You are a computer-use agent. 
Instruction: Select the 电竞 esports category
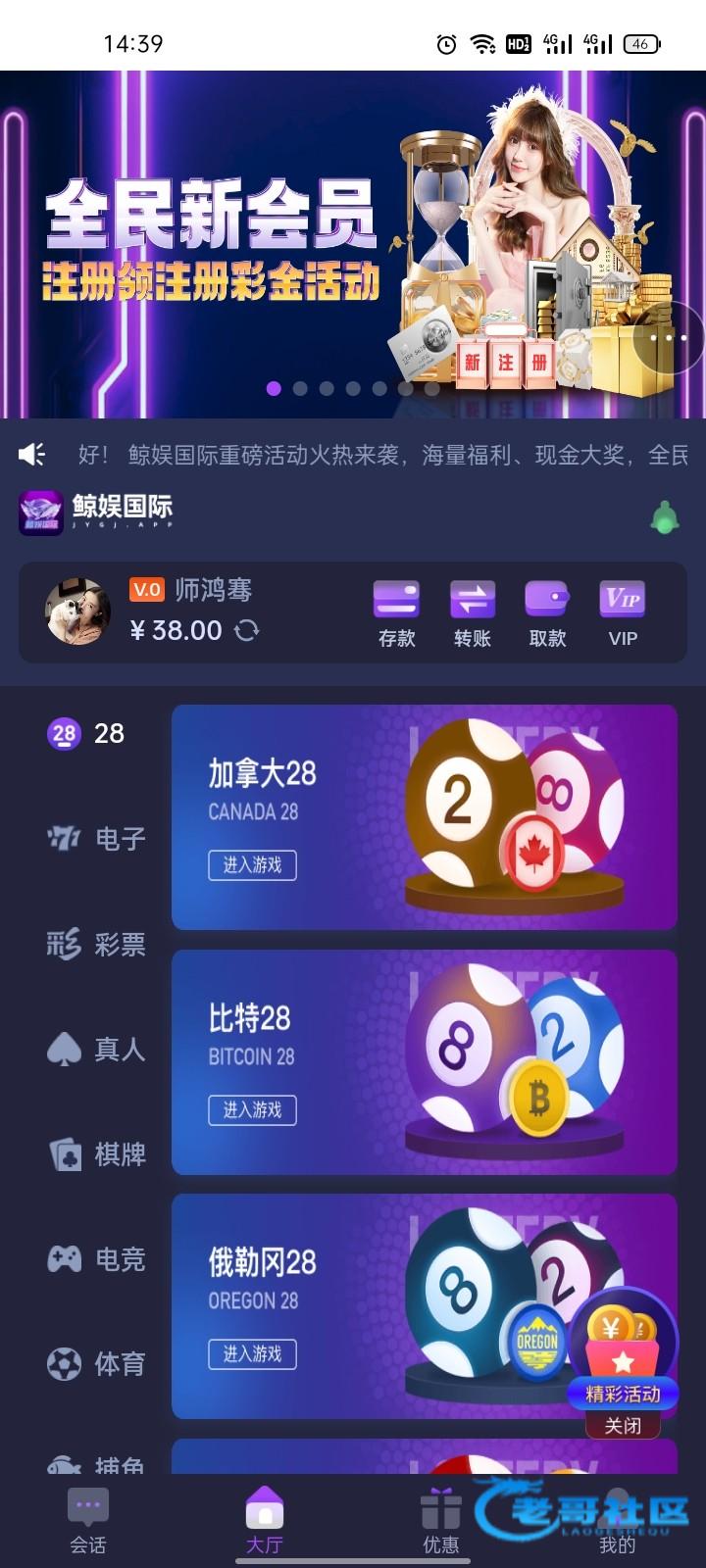96,1259
